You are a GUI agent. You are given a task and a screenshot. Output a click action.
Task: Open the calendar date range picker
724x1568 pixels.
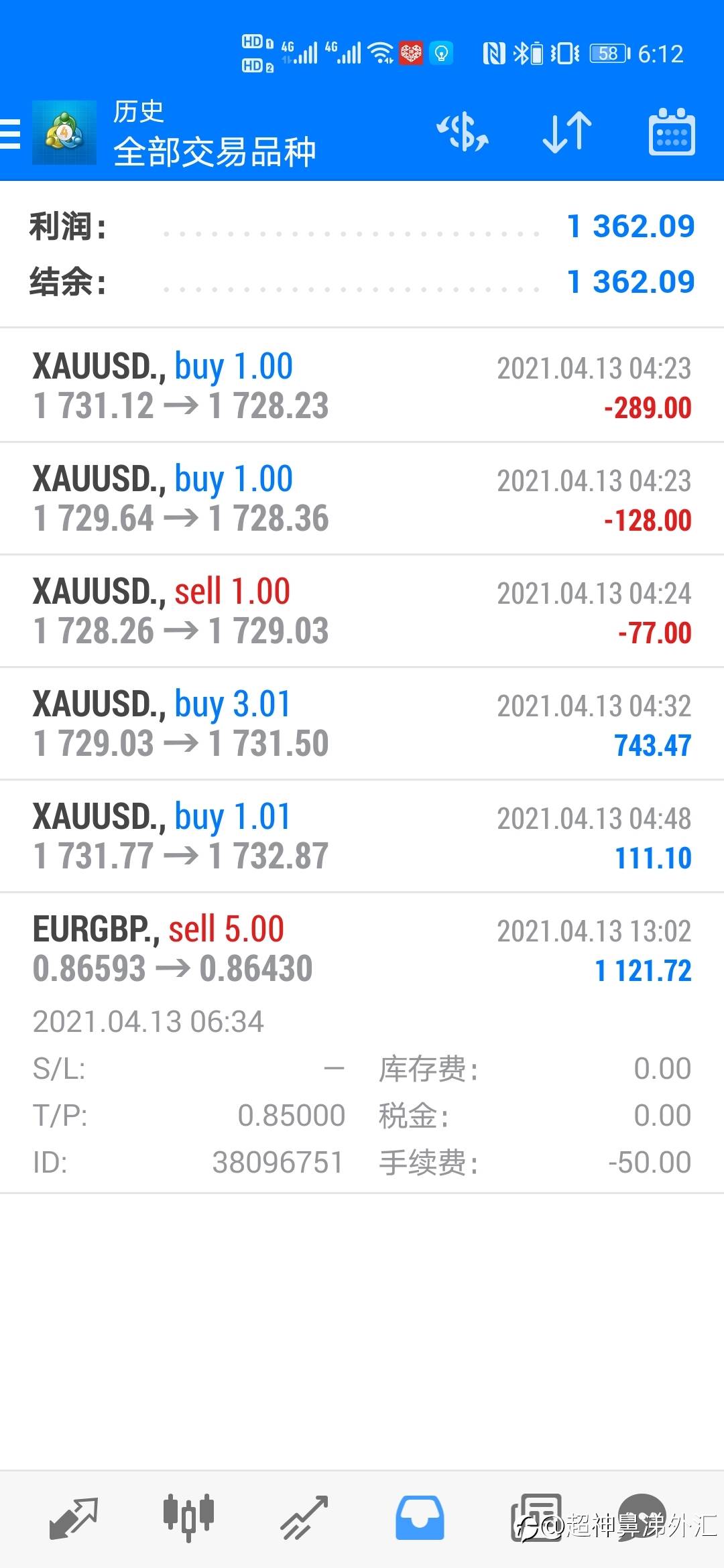pyautogui.click(x=671, y=132)
